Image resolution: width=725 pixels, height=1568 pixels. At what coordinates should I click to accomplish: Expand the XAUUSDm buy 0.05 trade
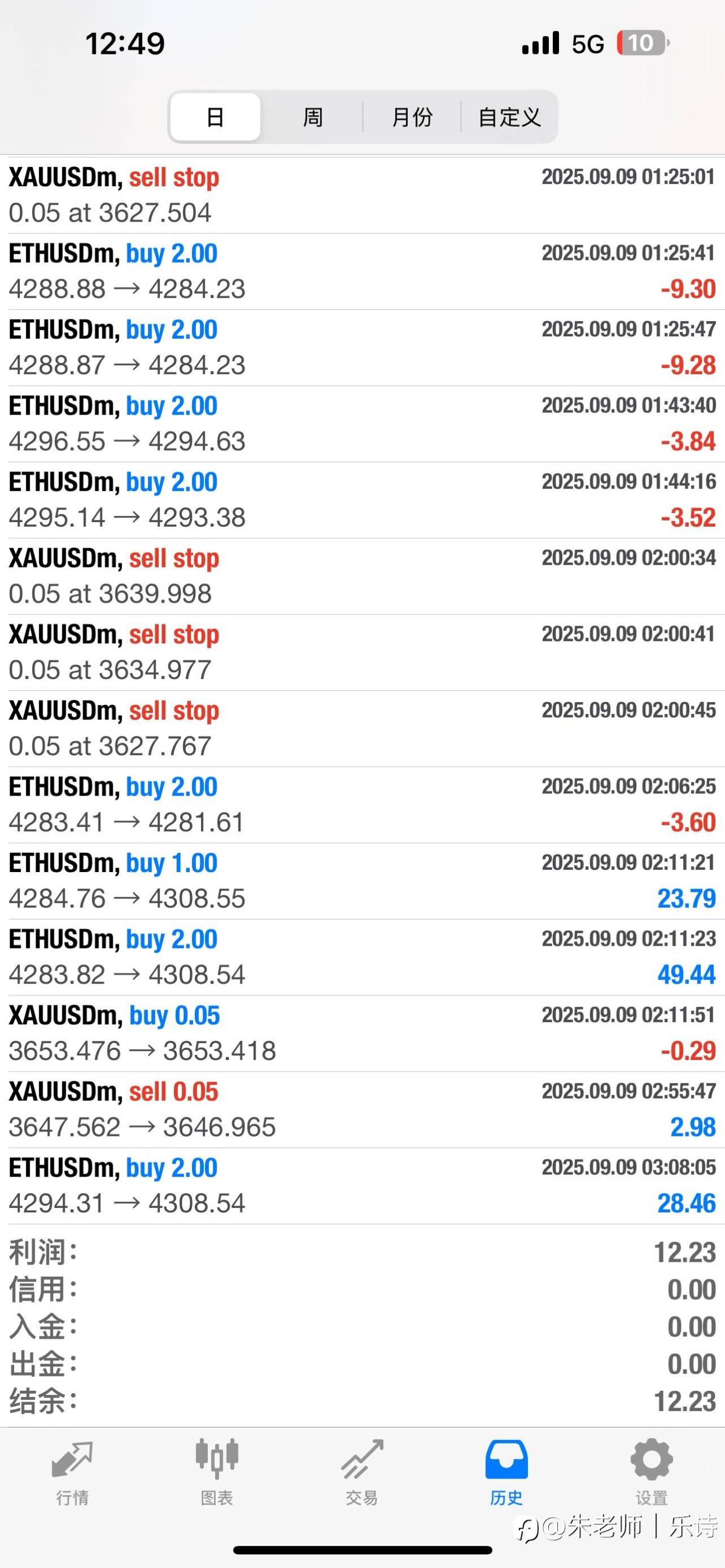click(x=362, y=1033)
